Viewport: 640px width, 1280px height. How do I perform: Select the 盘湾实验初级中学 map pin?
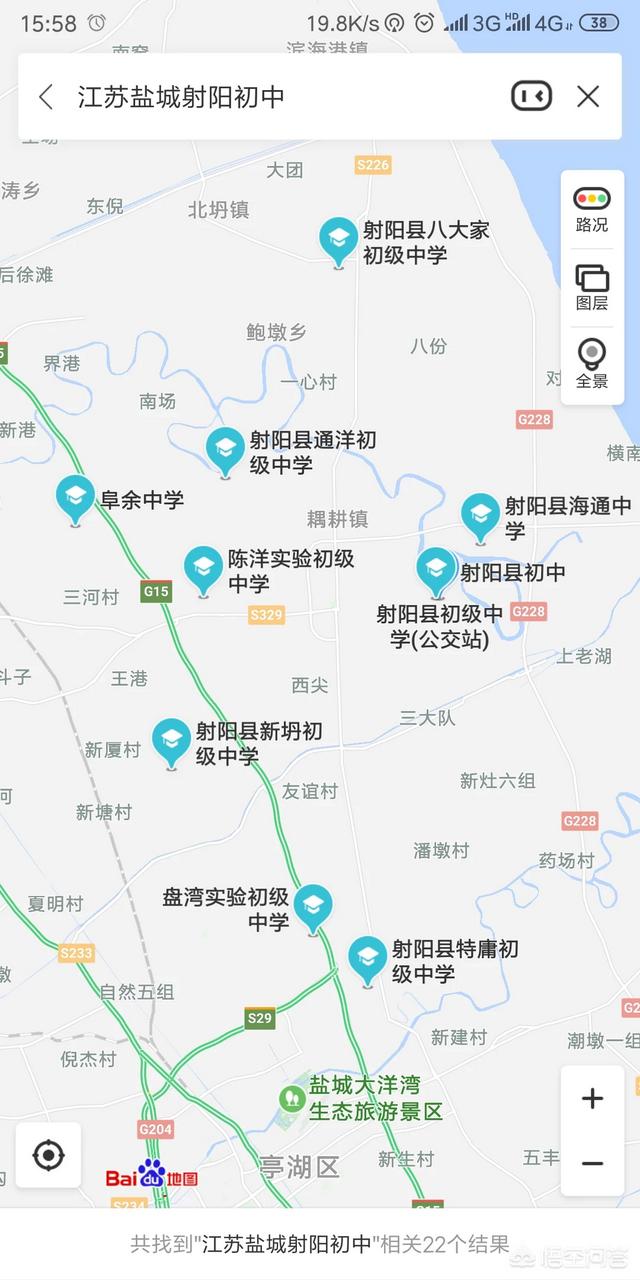click(x=313, y=908)
